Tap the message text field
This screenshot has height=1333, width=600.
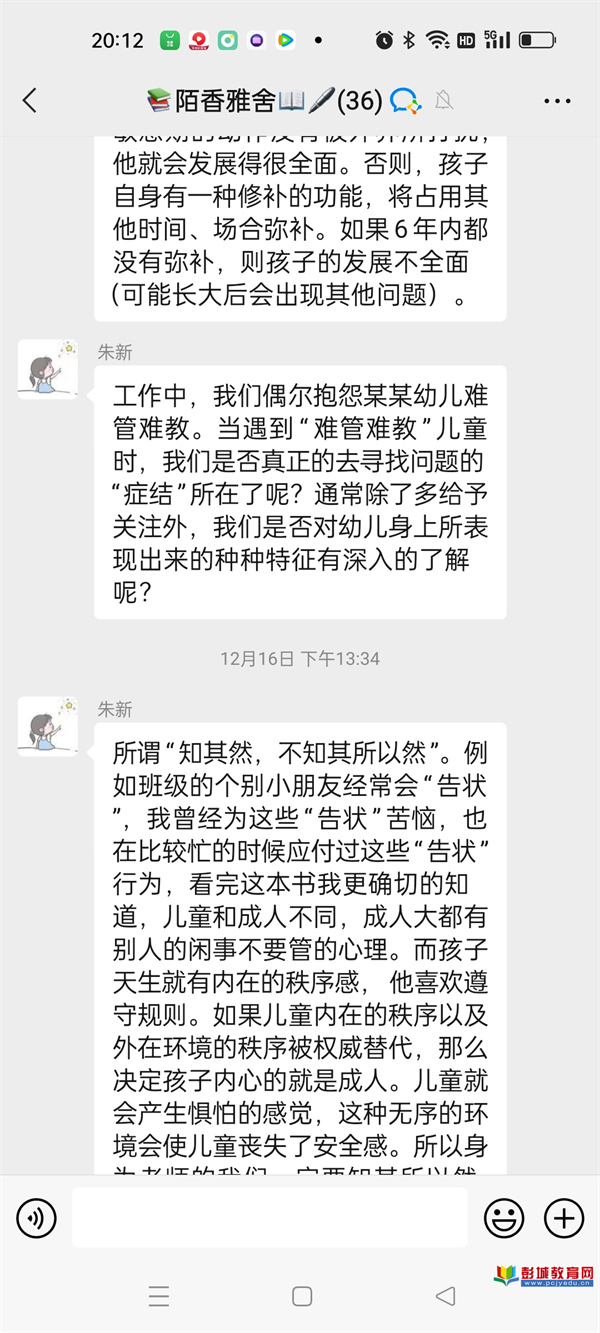tap(270, 1217)
